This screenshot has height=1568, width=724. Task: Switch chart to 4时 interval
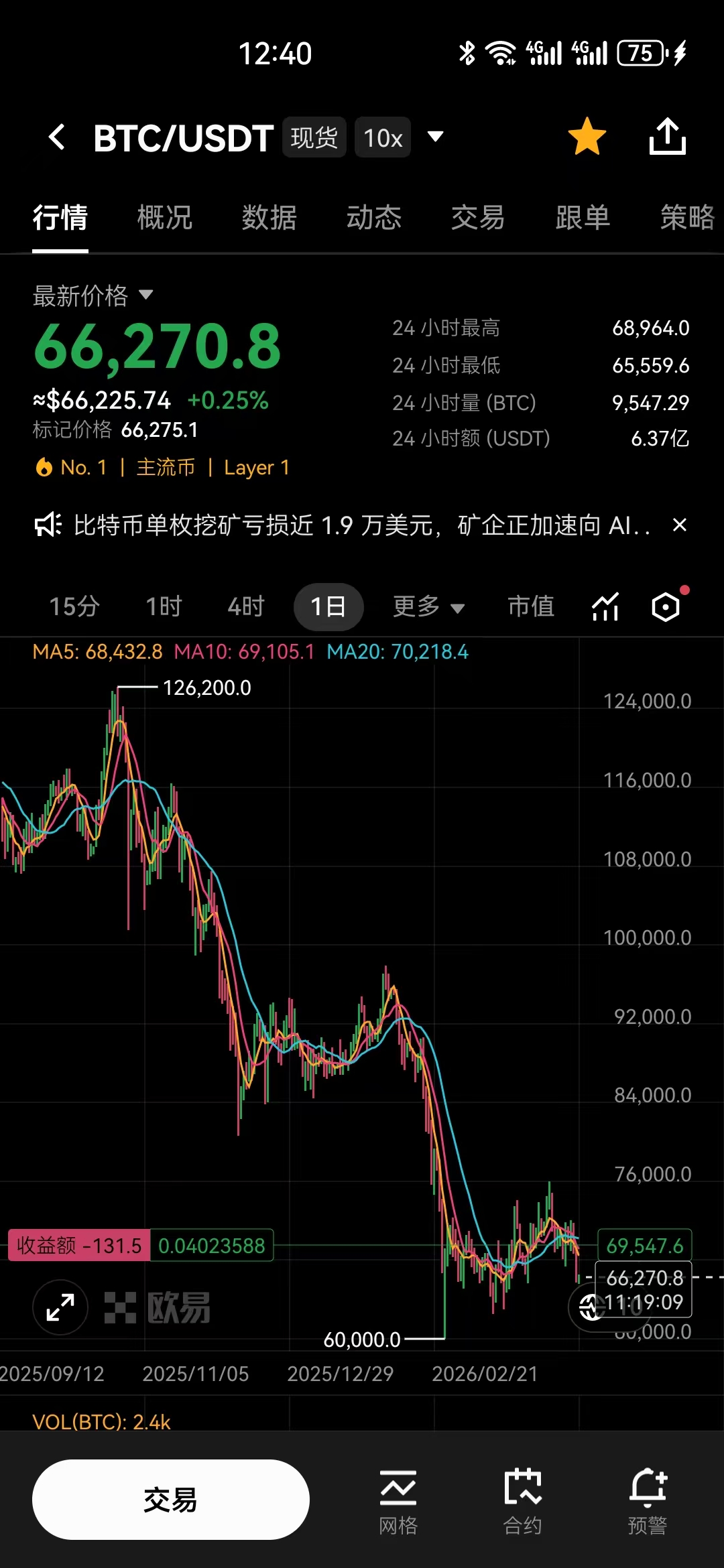246,606
